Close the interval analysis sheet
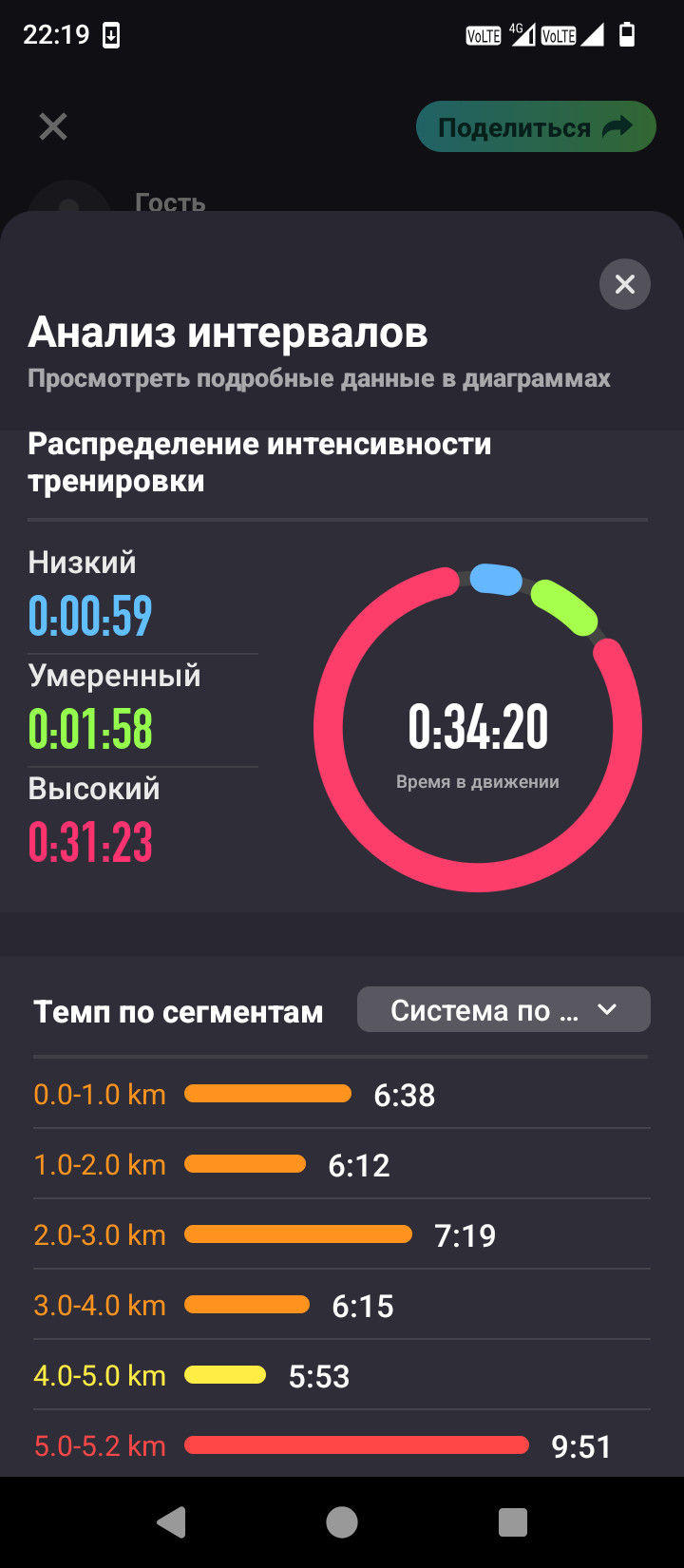 pos(624,284)
